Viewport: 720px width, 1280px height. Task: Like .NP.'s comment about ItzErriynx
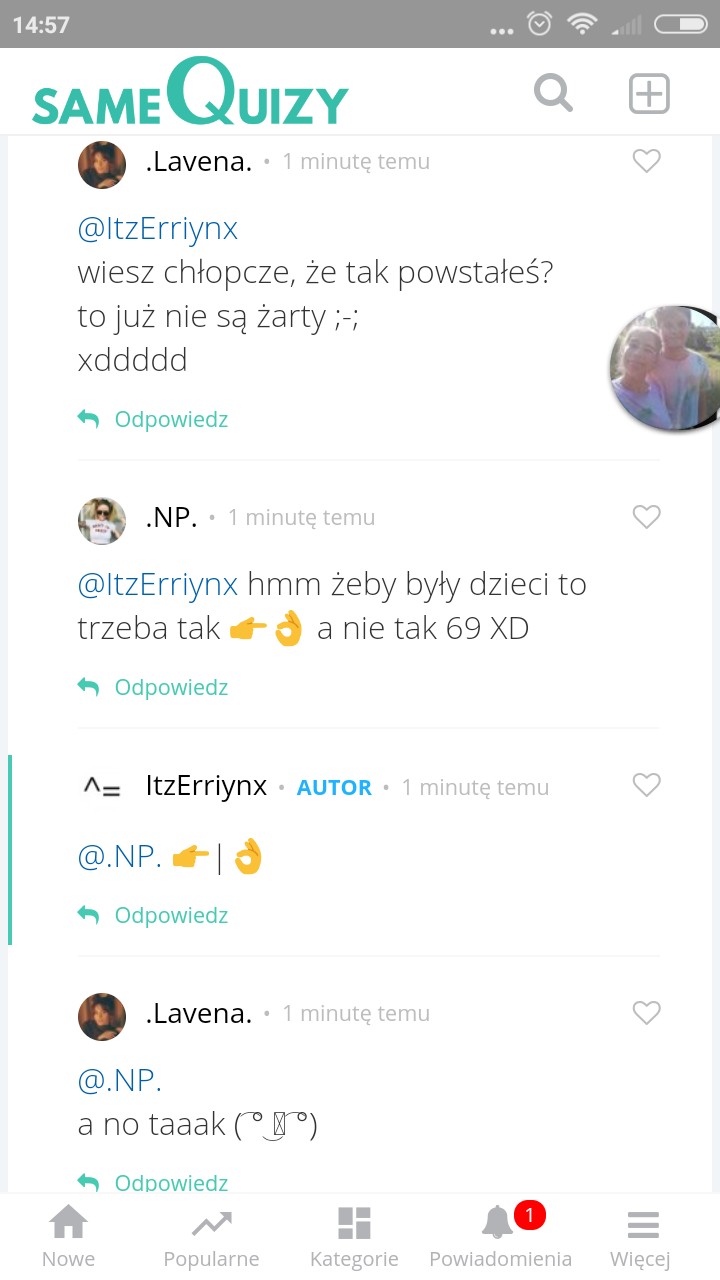647,517
